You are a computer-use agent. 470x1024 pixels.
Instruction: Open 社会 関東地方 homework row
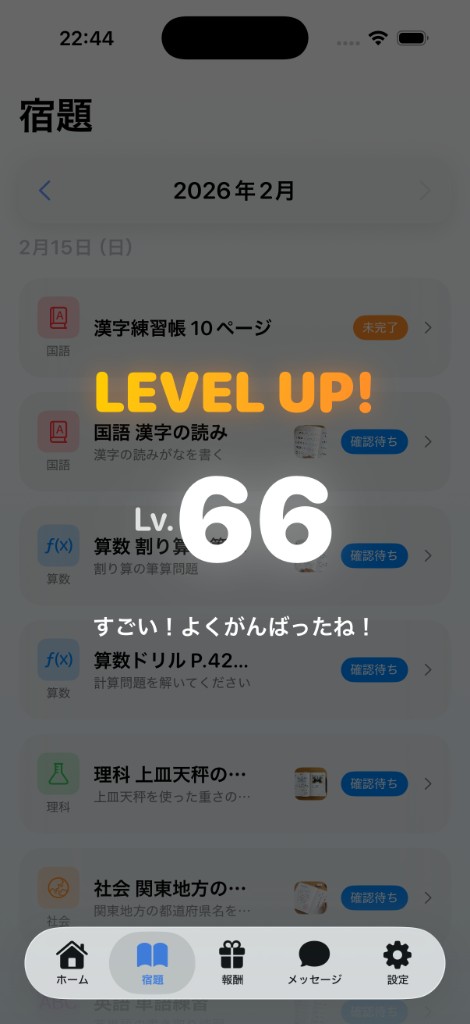coord(235,898)
